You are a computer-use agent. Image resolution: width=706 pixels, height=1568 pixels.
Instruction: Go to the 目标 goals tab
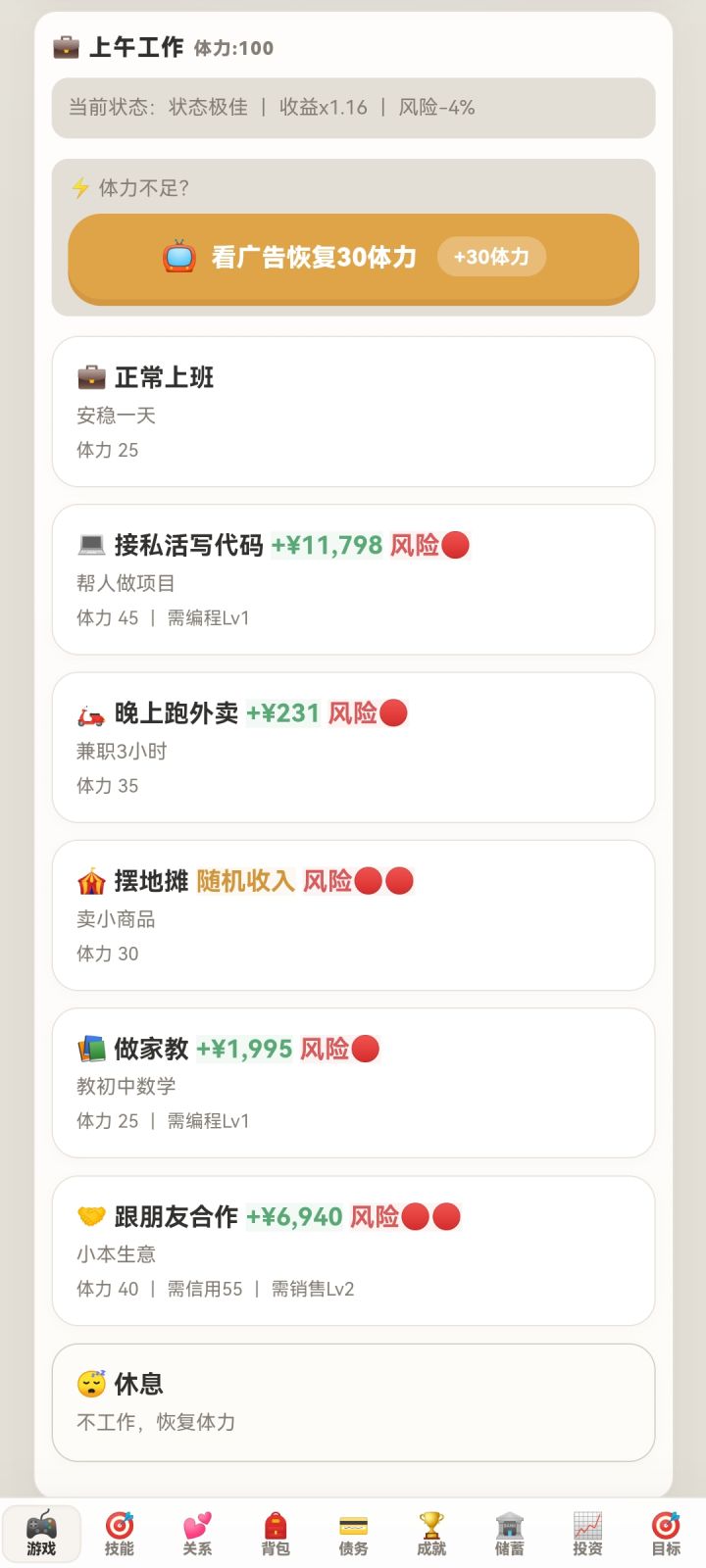[666, 1534]
